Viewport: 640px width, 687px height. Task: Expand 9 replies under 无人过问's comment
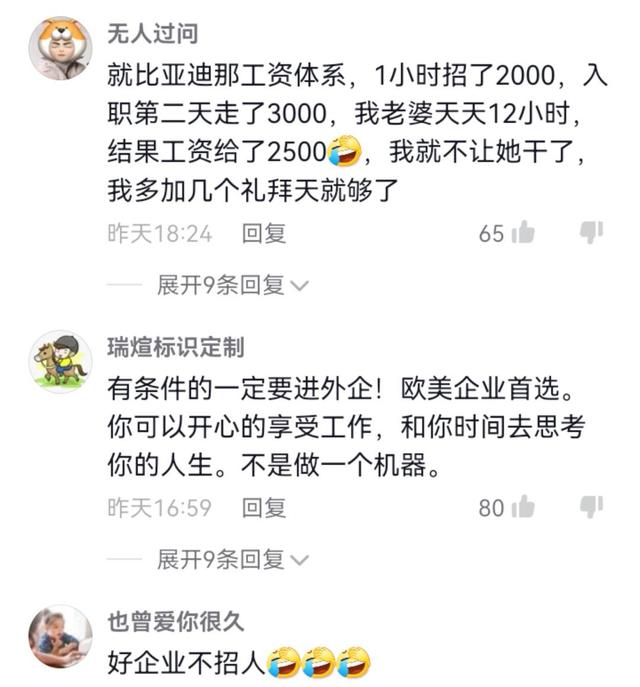point(233,285)
